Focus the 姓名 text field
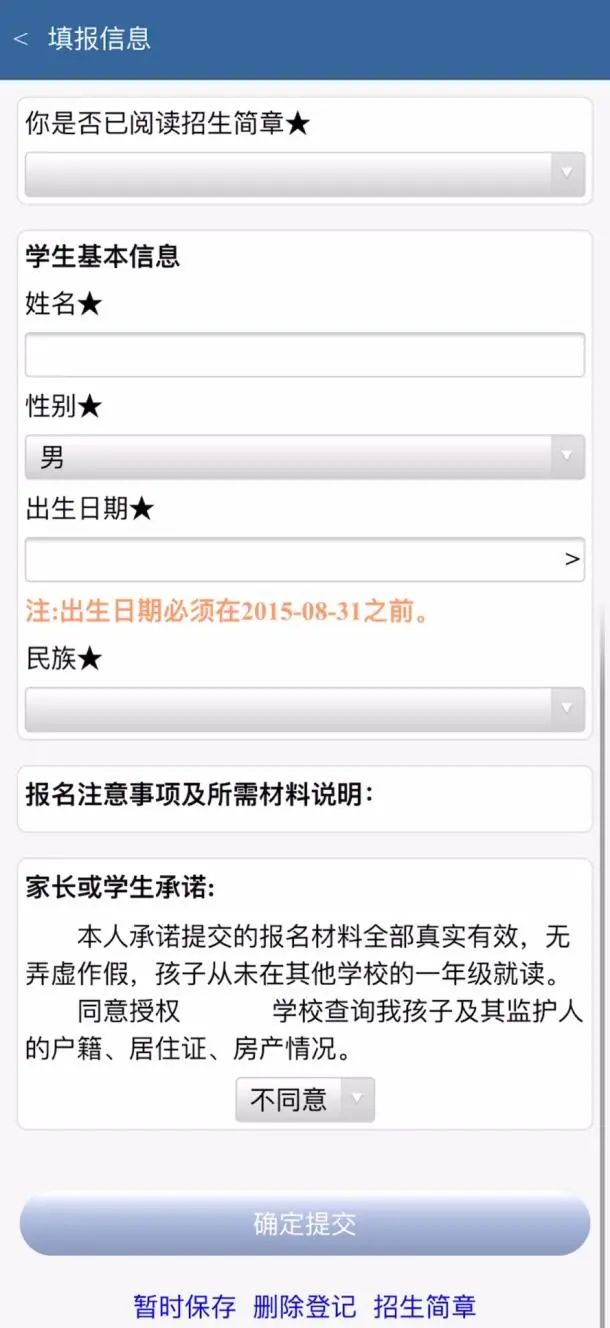The image size is (610, 1328). tap(304, 355)
